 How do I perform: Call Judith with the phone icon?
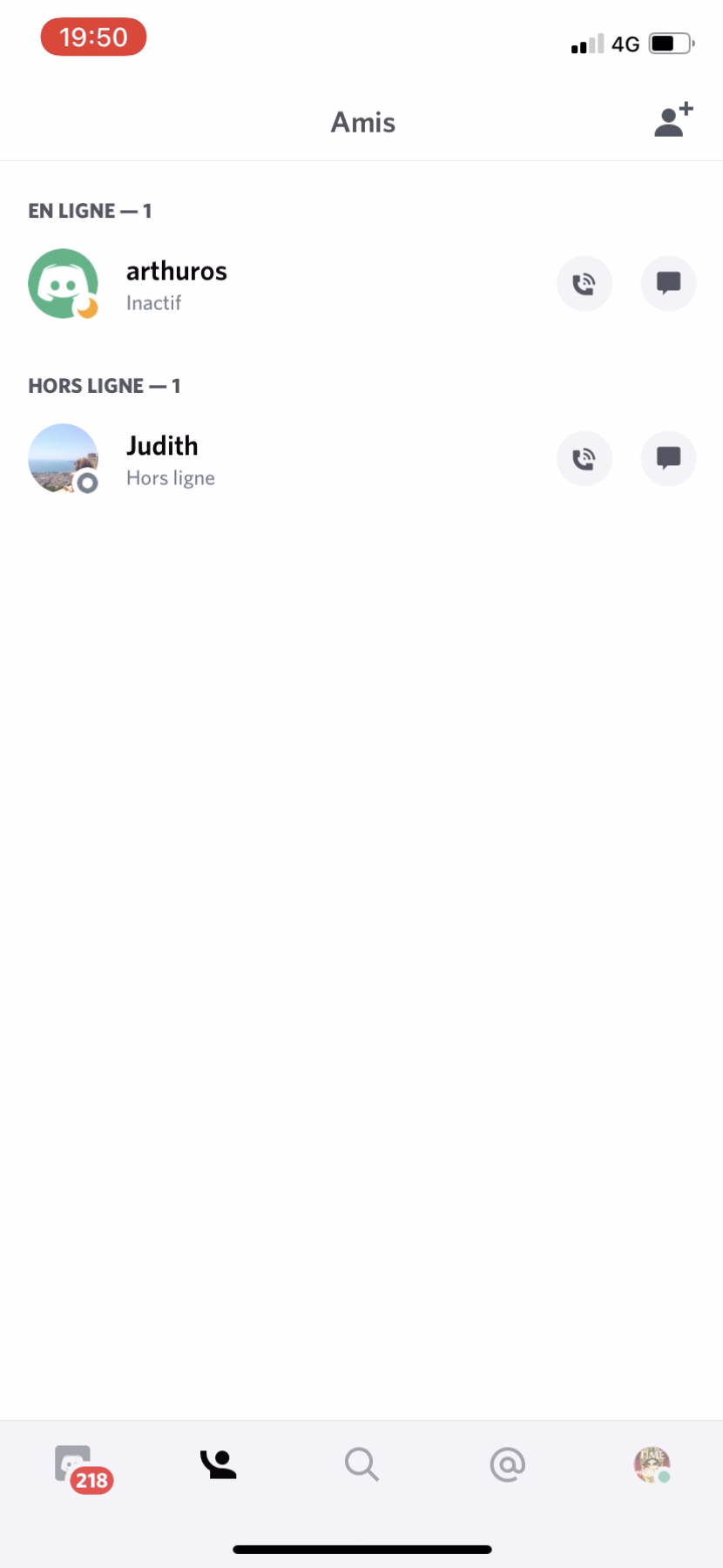click(584, 458)
